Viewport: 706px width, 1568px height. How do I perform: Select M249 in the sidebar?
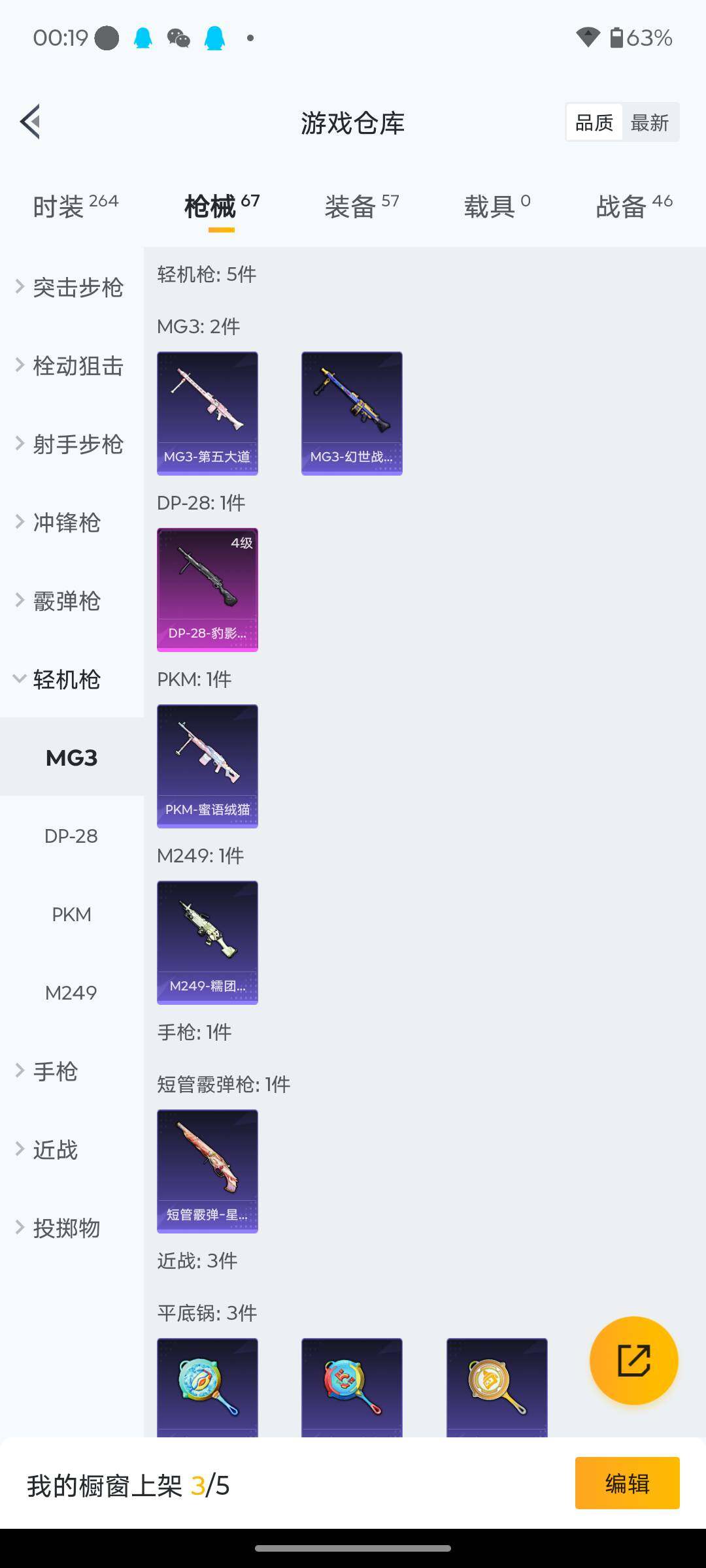tap(71, 993)
